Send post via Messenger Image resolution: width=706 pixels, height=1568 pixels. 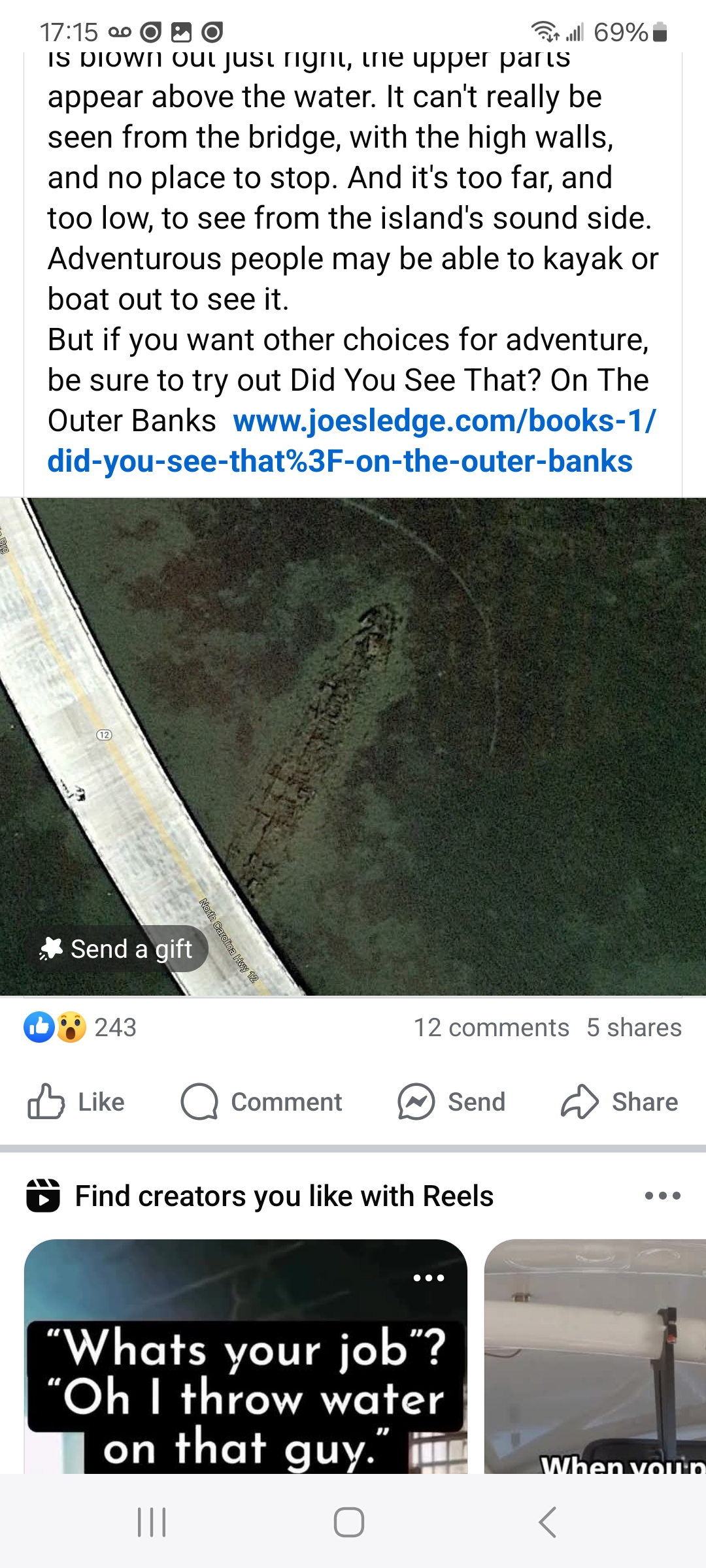pyautogui.click(x=452, y=1102)
